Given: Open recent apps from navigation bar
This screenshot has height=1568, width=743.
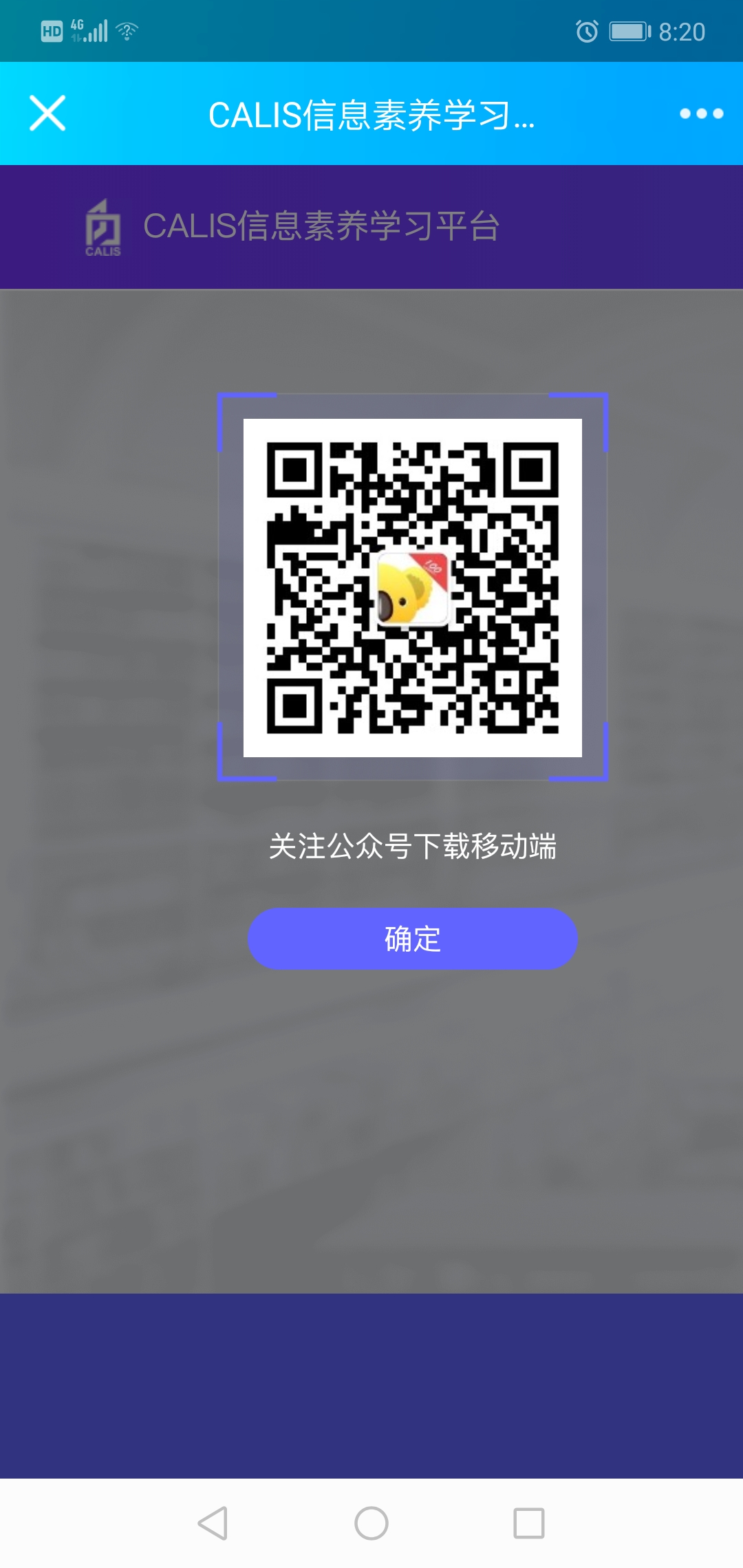Looking at the screenshot, I should (x=529, y=1523).
